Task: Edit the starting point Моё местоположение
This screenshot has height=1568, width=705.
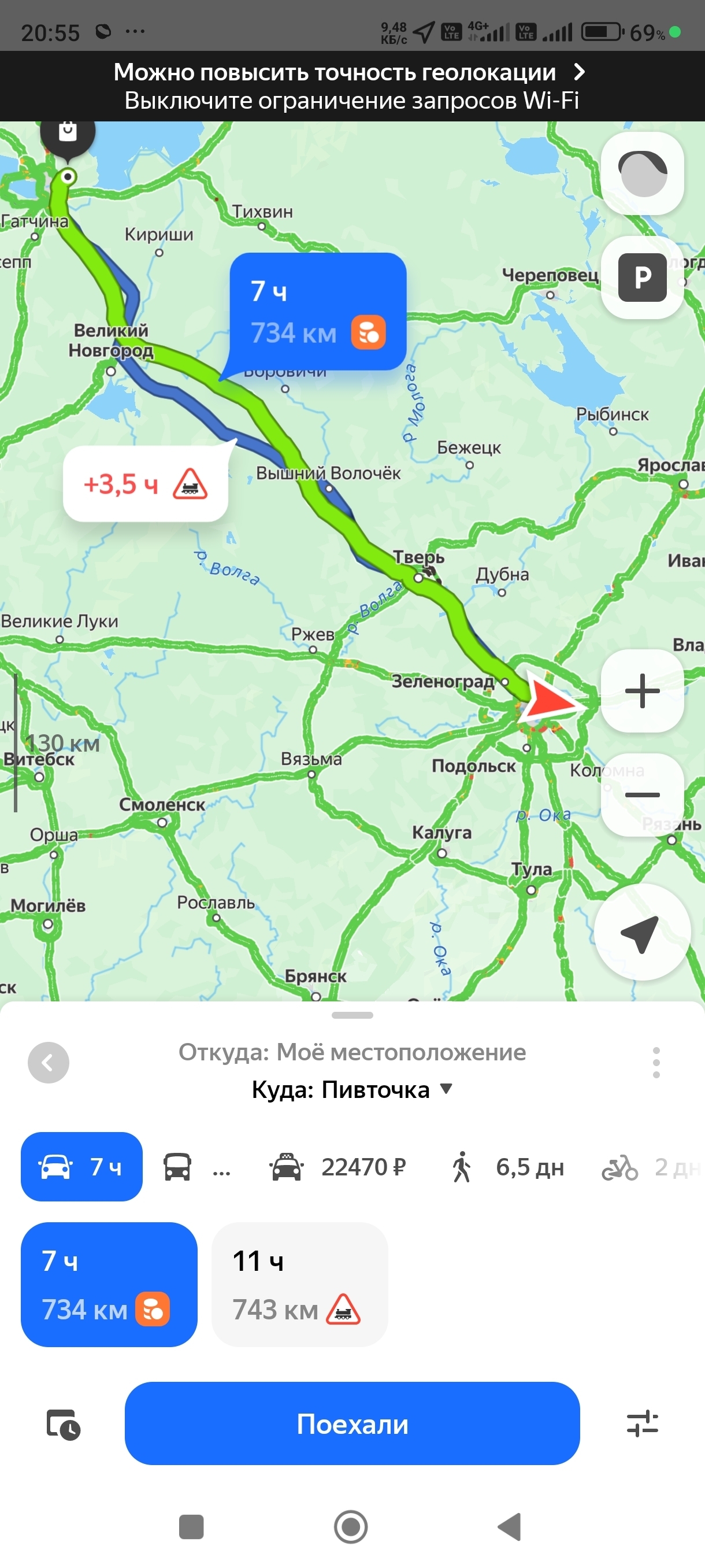Action: [x=352, y=1052]
